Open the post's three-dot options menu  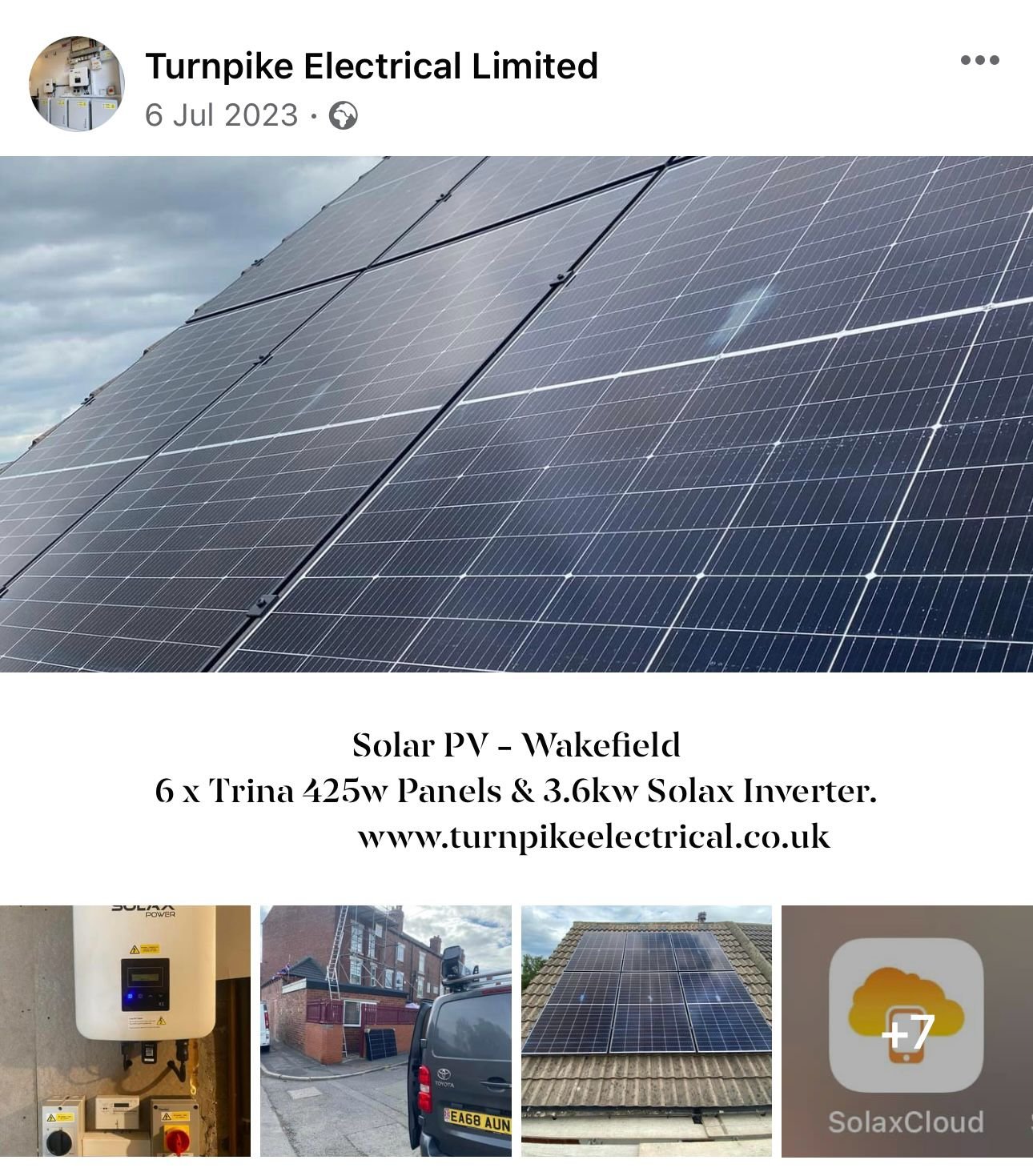tap(979, 61)
